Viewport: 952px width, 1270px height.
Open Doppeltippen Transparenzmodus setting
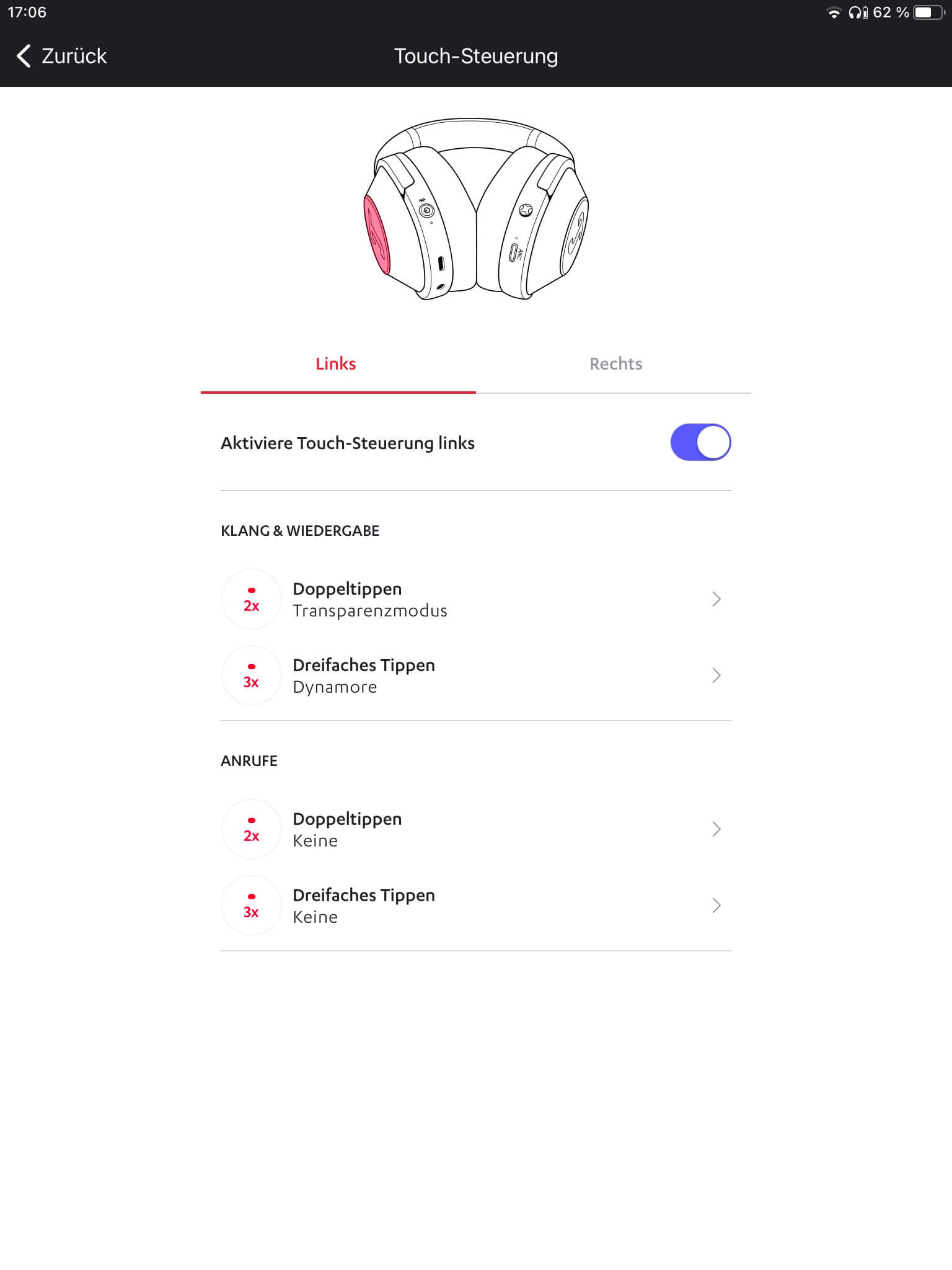pyautogui.click(x=475, y=599)
